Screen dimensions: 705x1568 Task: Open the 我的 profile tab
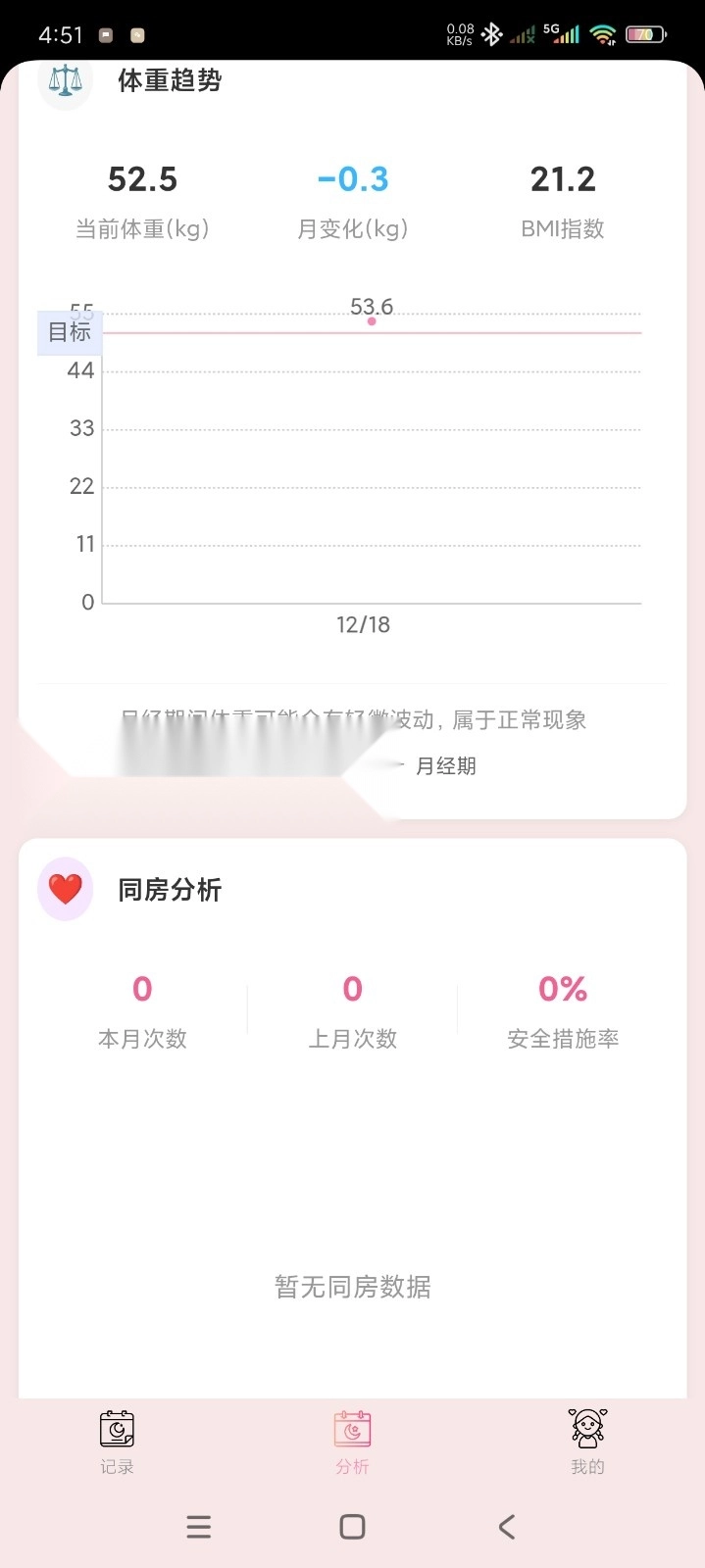pyautogui.click(x=587, y=1441)
